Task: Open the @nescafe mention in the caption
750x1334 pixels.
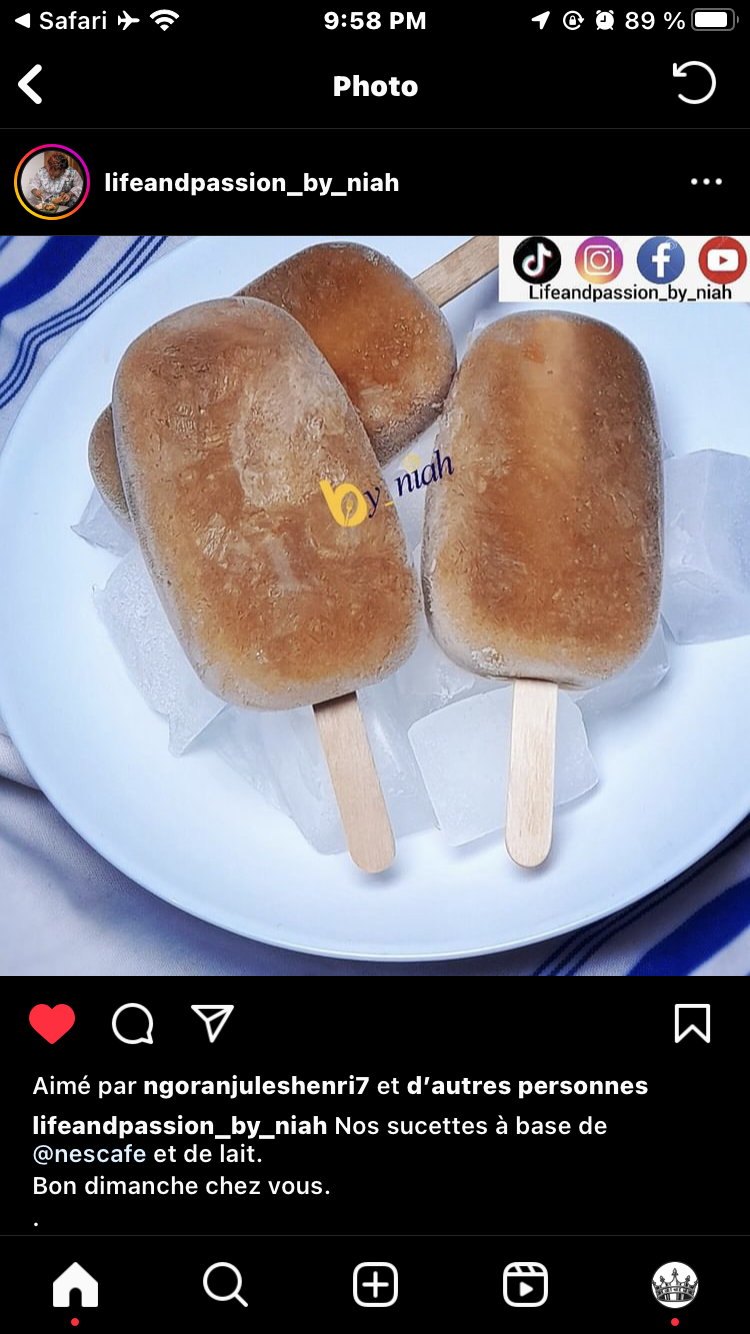Action: (x=89, y=1154)
